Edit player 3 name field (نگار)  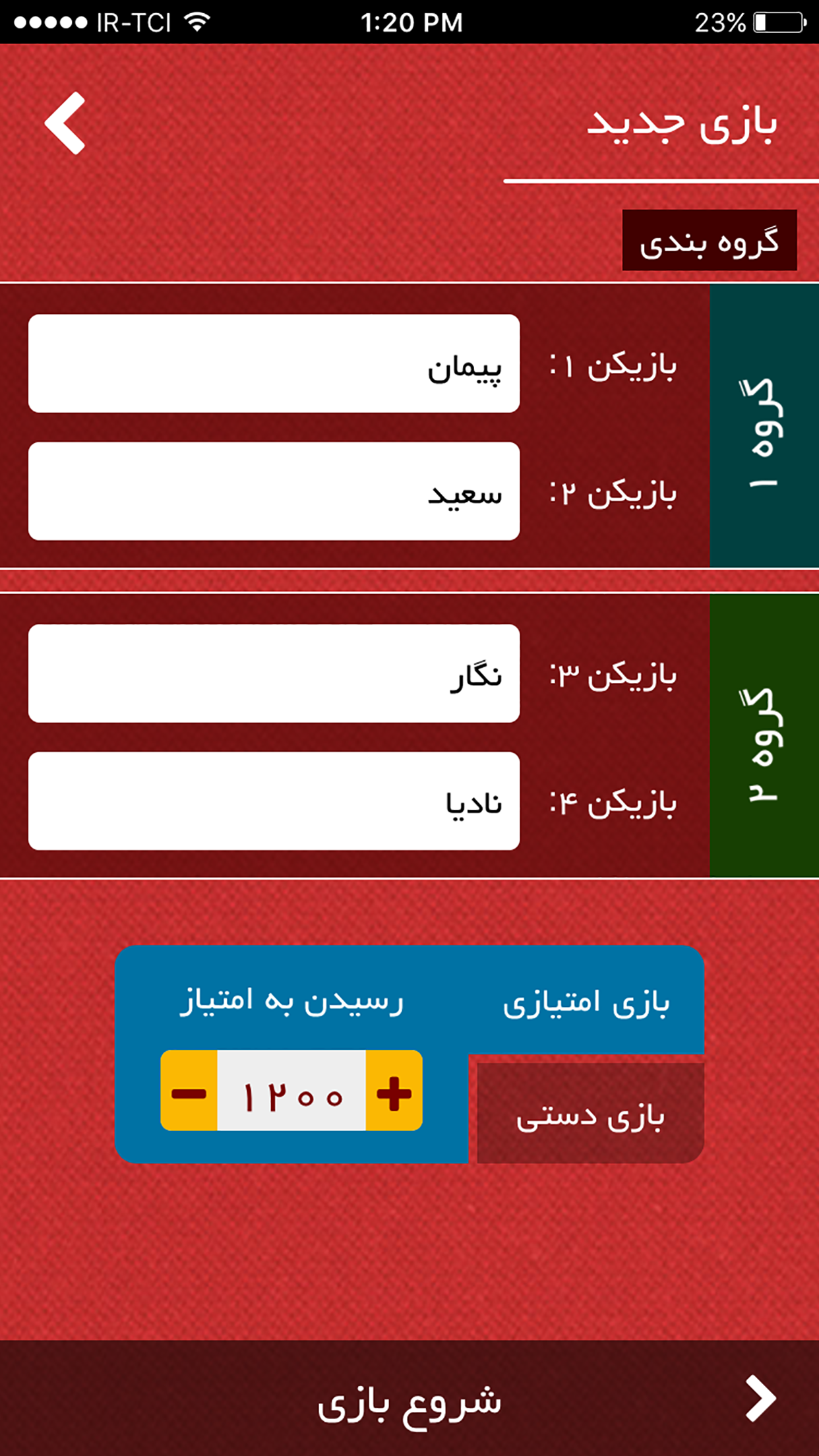274,673
